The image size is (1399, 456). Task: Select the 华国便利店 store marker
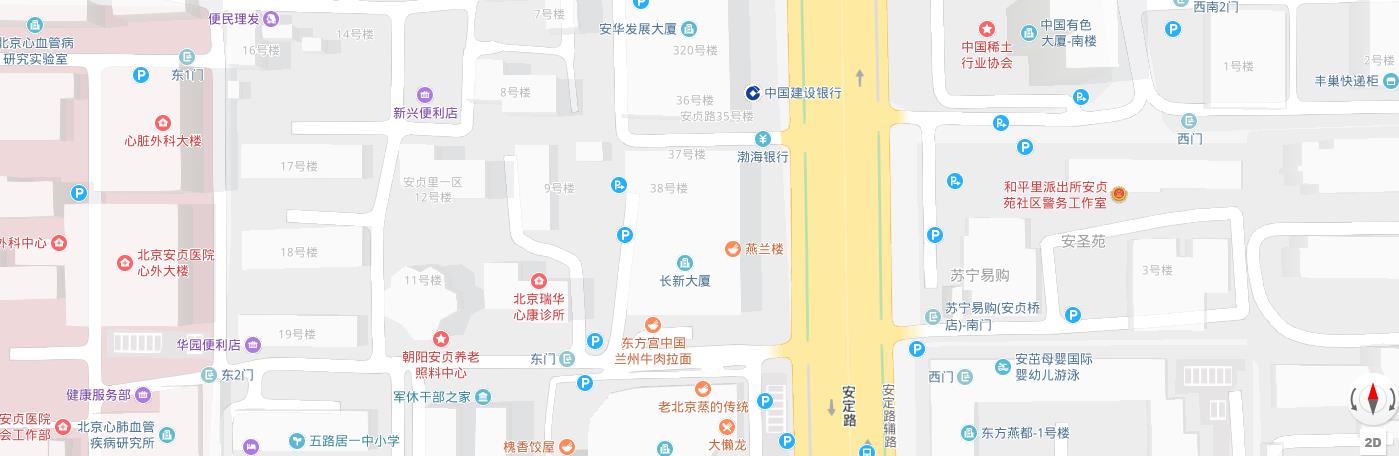click(x=252, y=345)
